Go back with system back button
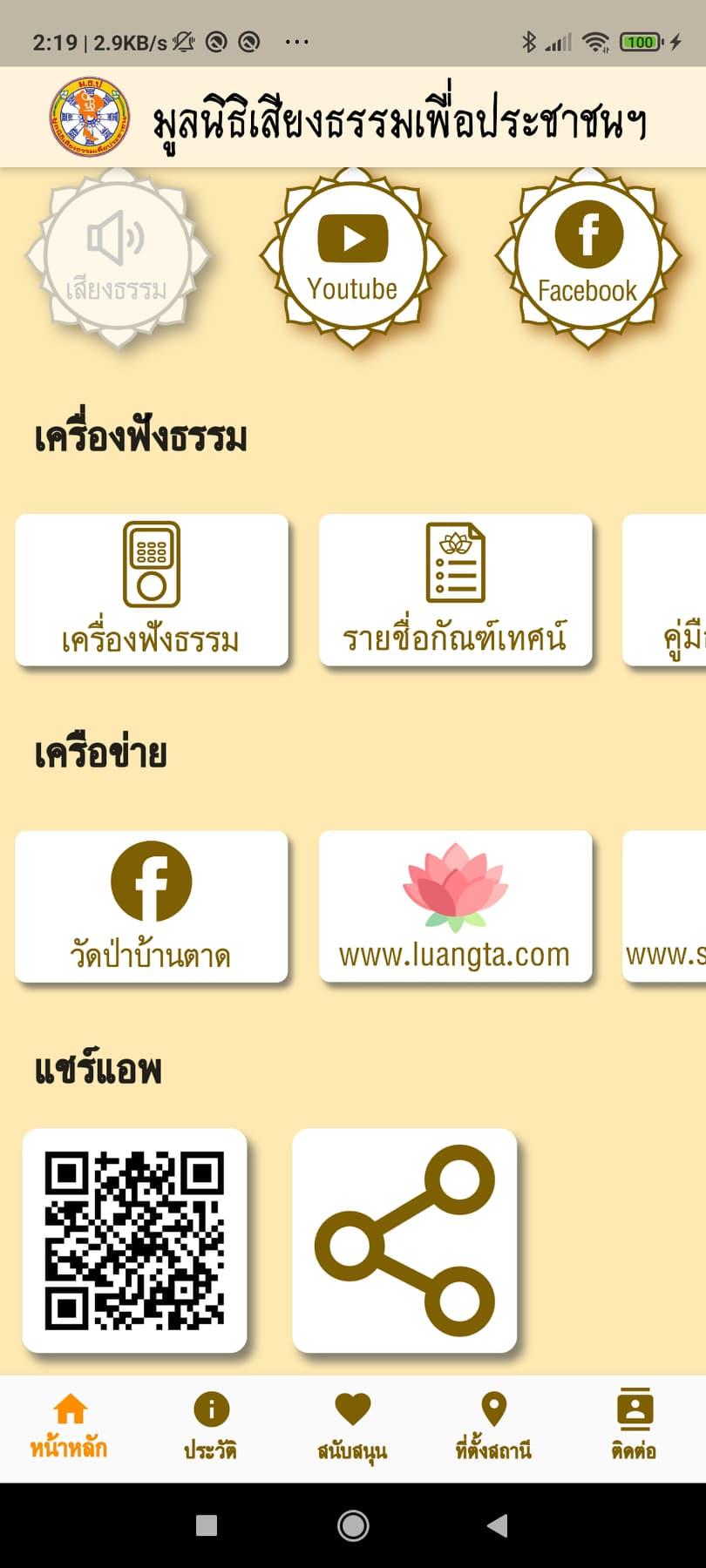Screen dimensions: 706x1568 click(498, 1525)
